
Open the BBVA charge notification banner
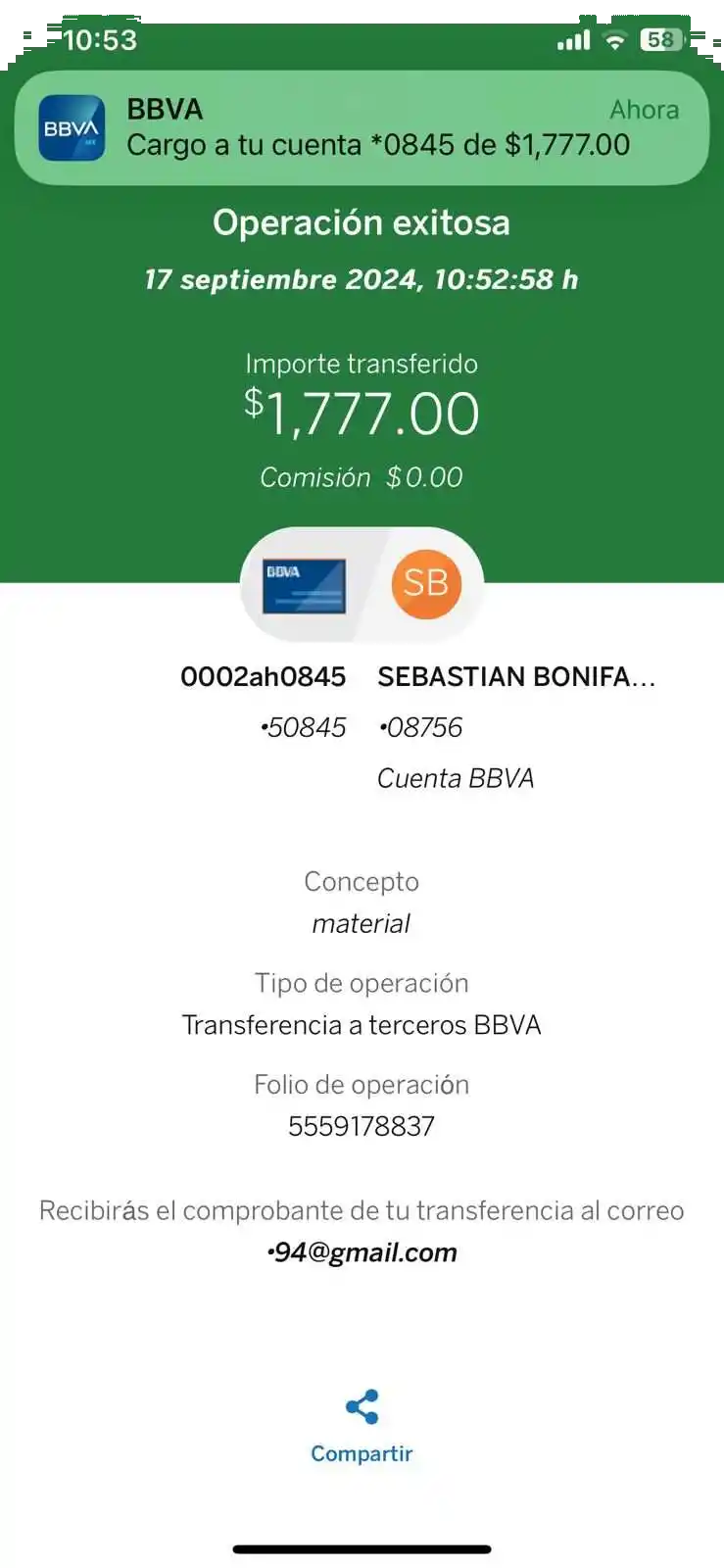pos(362,127)
